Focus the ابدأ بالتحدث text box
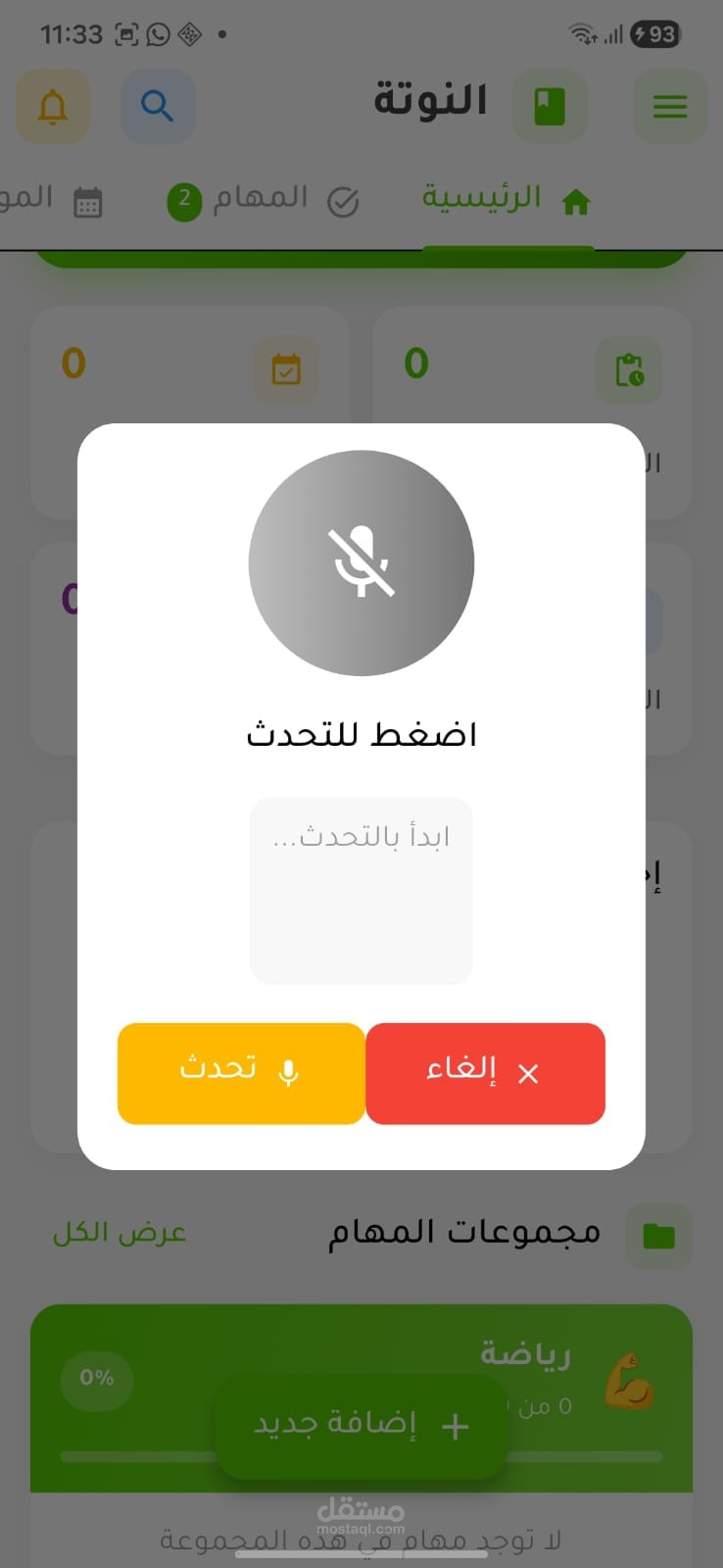The width and height of the screenshot is (723, 1568). coord(361,890)
